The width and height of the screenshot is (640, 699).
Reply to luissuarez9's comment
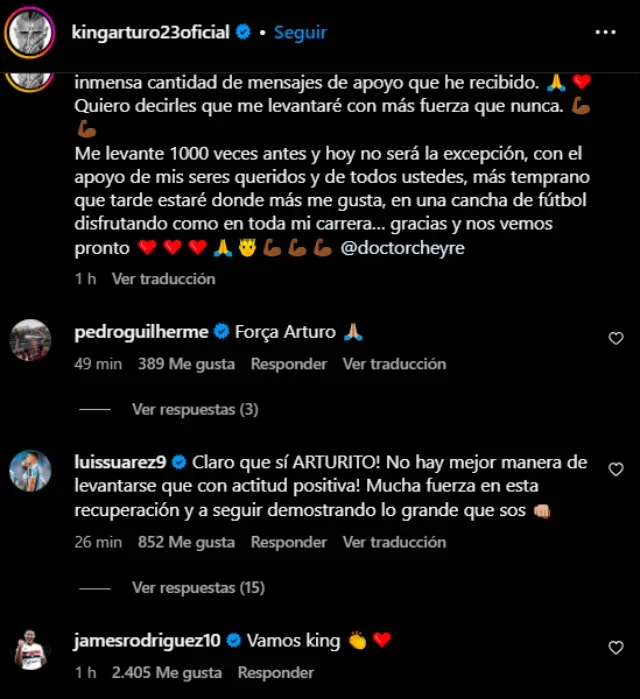(x=288, y=542)
